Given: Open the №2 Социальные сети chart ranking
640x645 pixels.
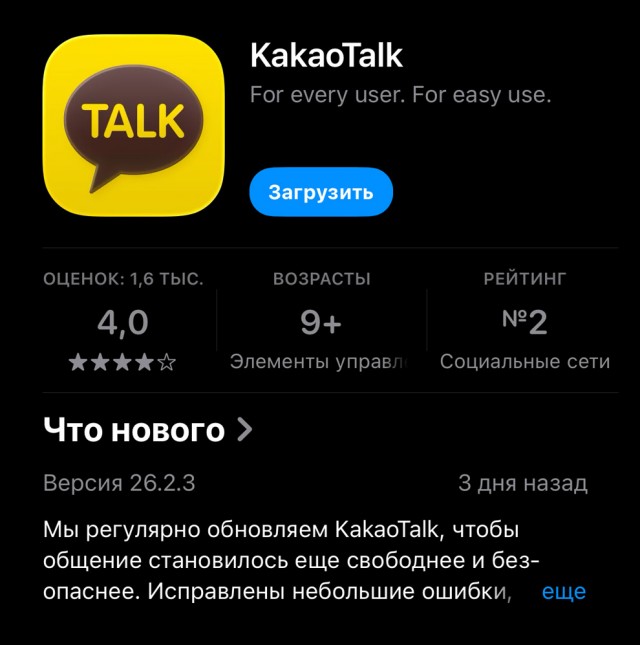Looking at the screenshot, I should (x=524, y=323).
